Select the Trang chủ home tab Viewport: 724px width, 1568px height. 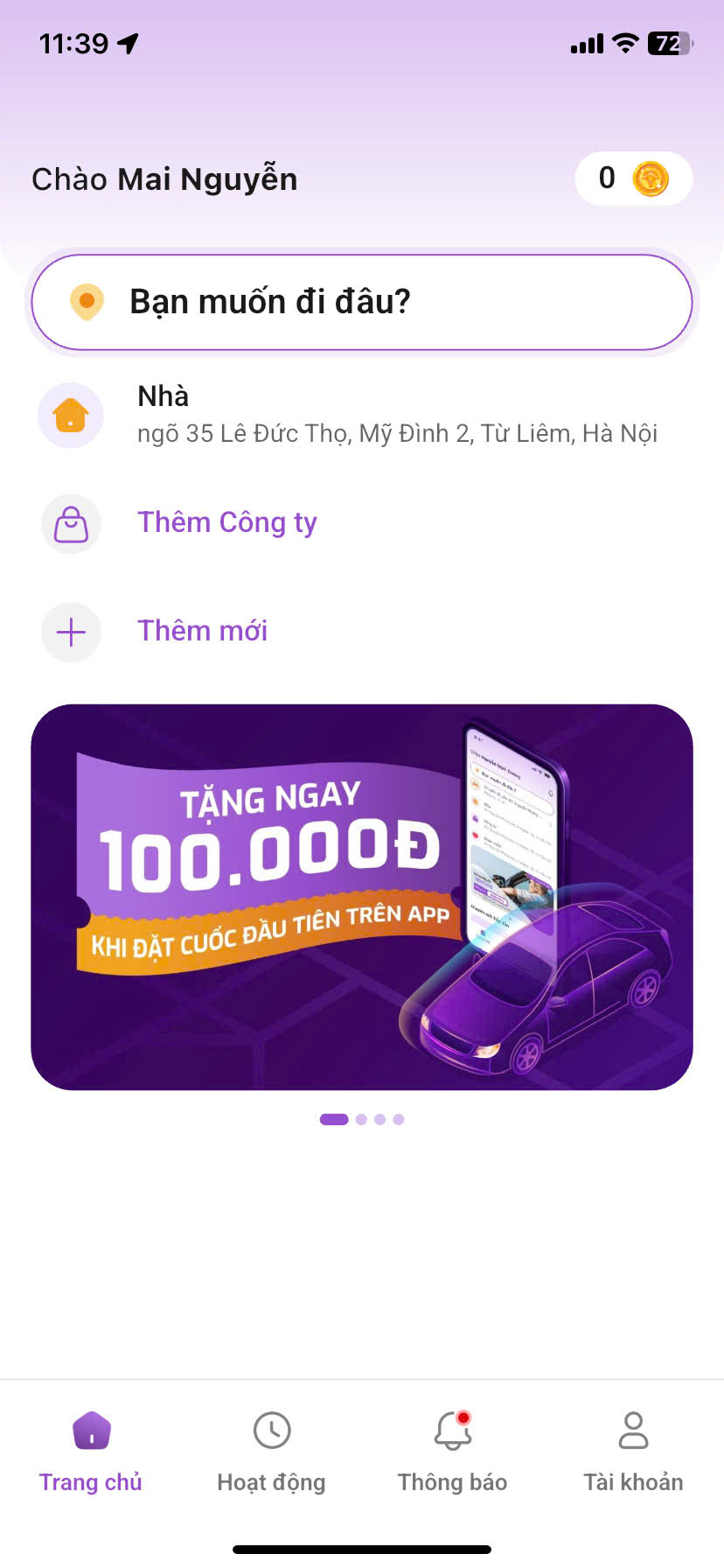(x=91, y=1451)
